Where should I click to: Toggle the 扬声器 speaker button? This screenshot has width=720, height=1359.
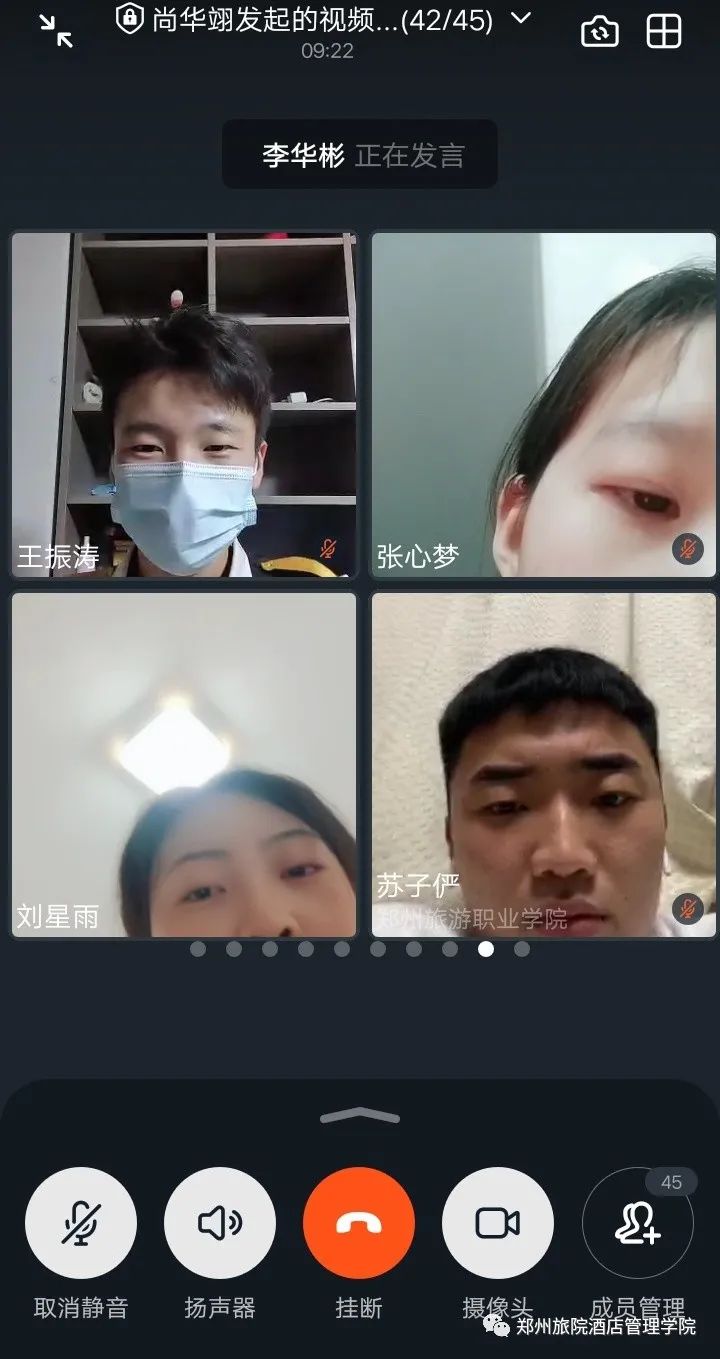[220, 1223]
